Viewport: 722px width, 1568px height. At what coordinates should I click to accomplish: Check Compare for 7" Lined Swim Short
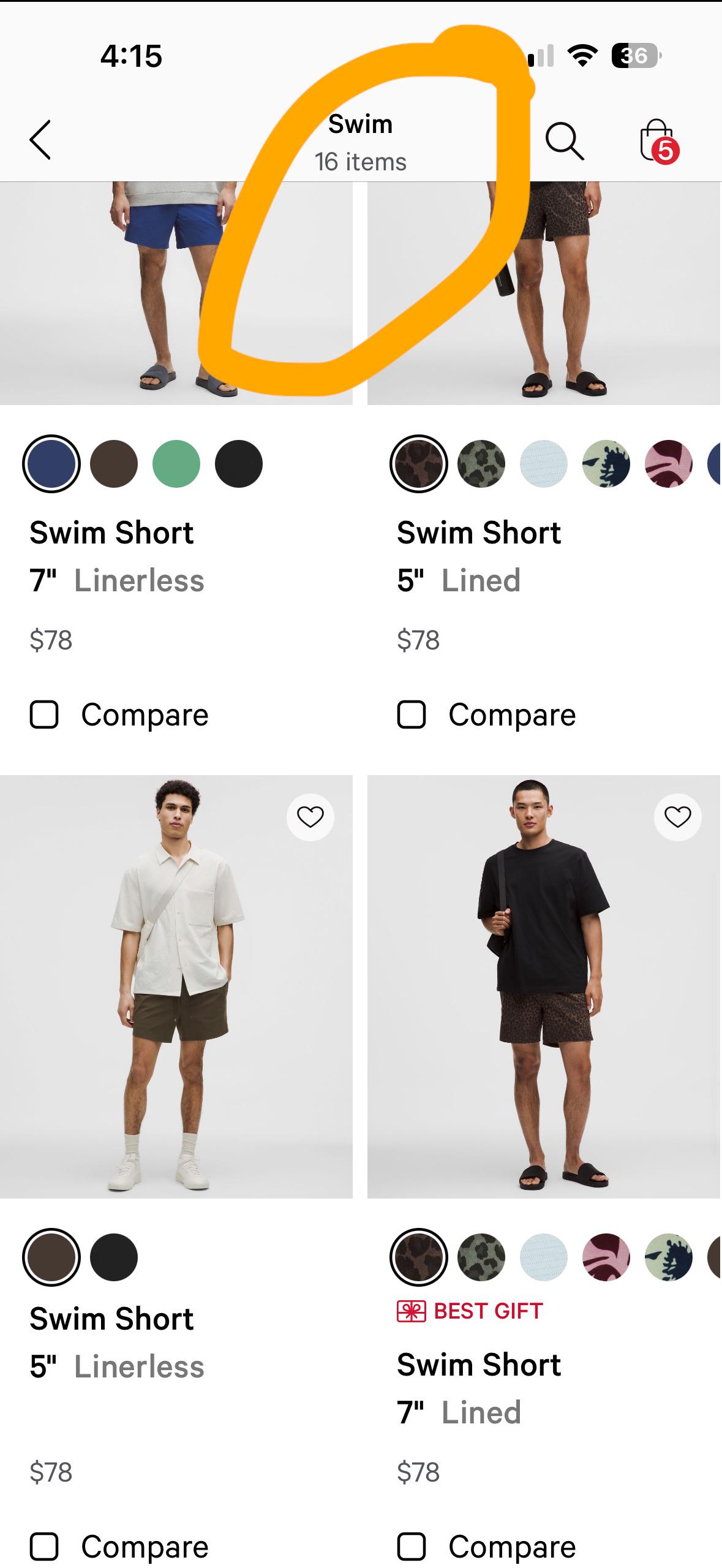point(412,1546)
